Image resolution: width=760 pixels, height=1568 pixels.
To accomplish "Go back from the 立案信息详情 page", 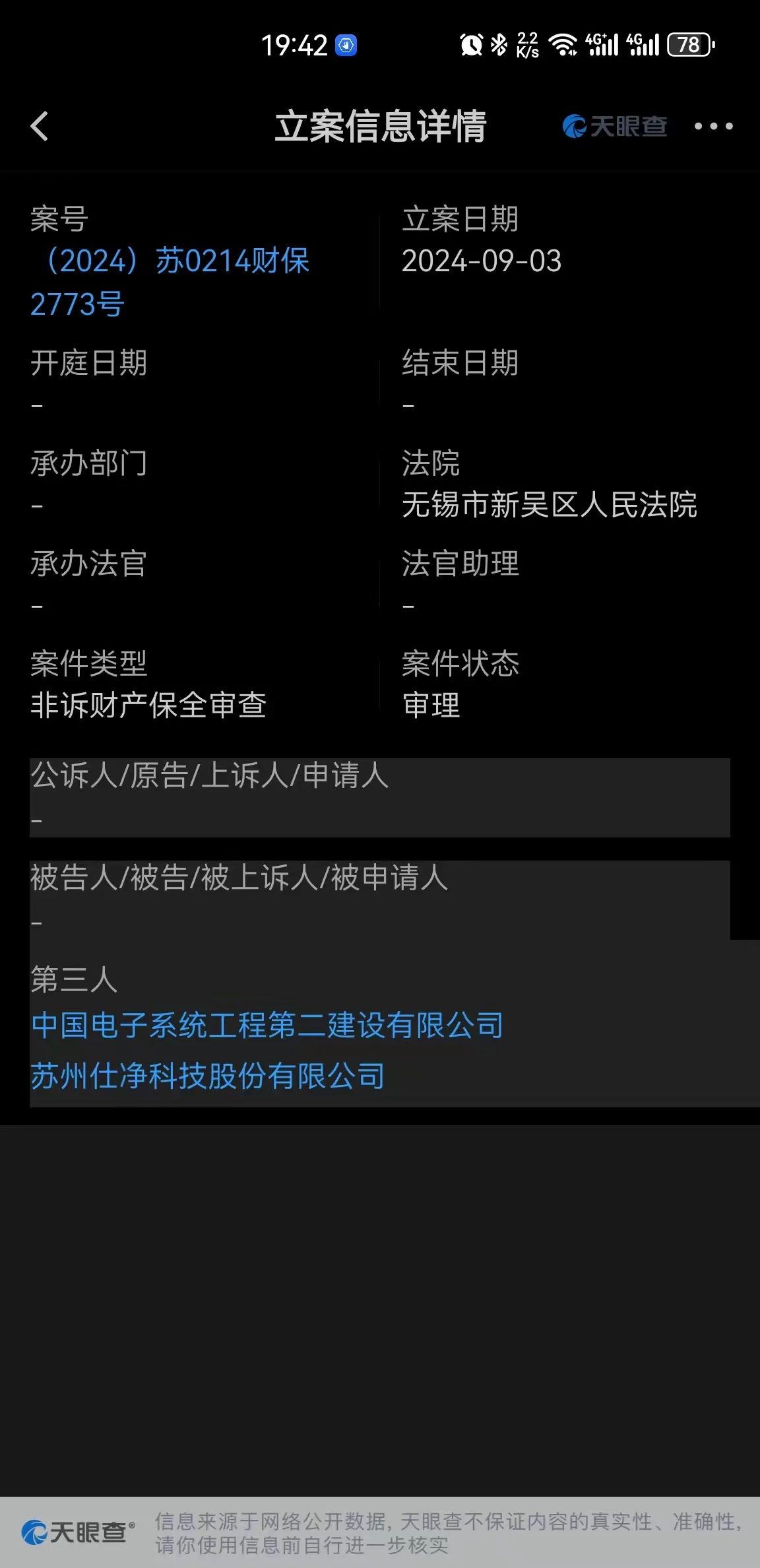I will [x=40, y=126].
